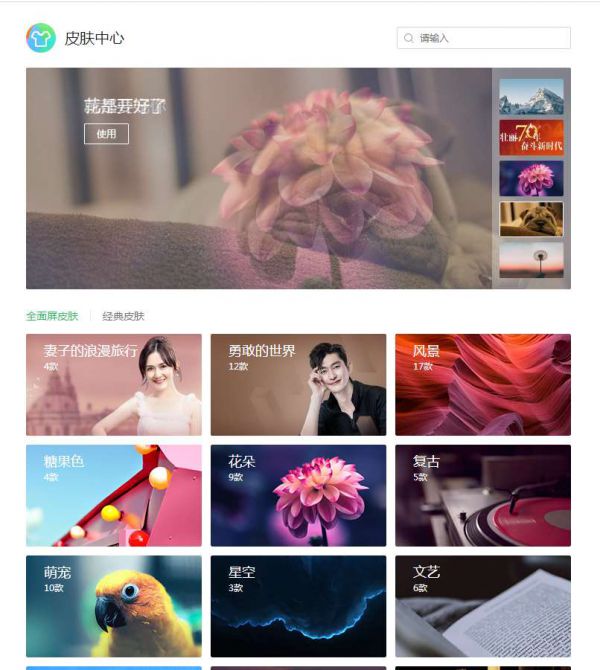Select the snowy mountain skin thumbnail
600x670 pixels.
click(531, 97)
